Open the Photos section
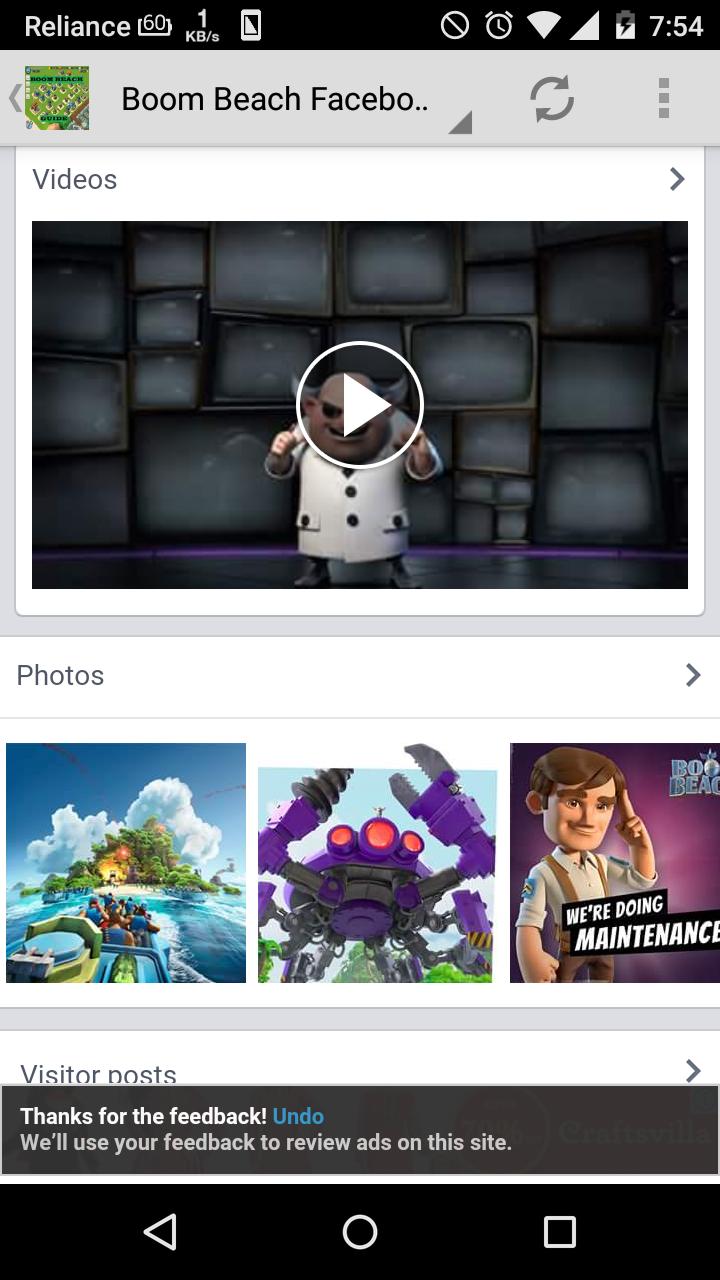 coord(60,675)
